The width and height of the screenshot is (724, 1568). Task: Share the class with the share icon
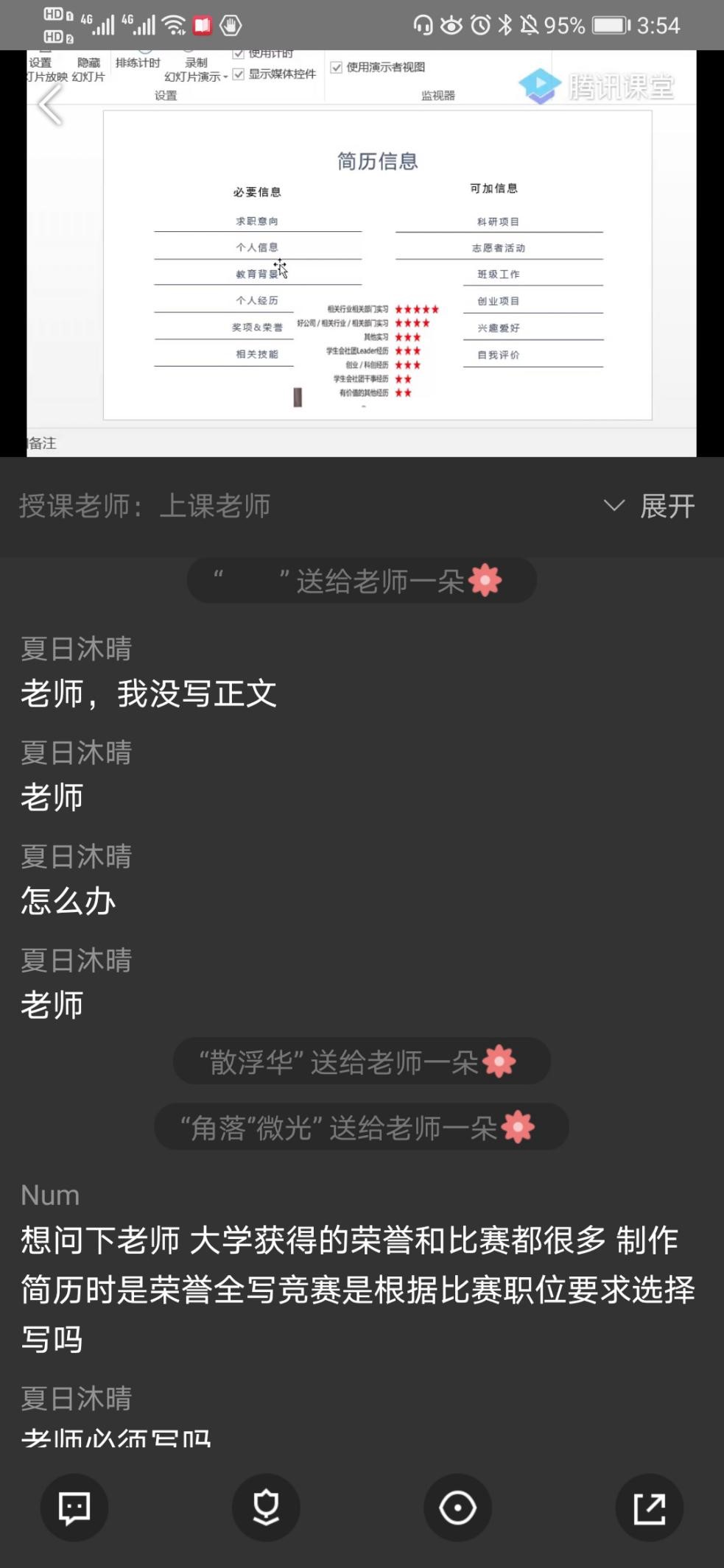649,1508
